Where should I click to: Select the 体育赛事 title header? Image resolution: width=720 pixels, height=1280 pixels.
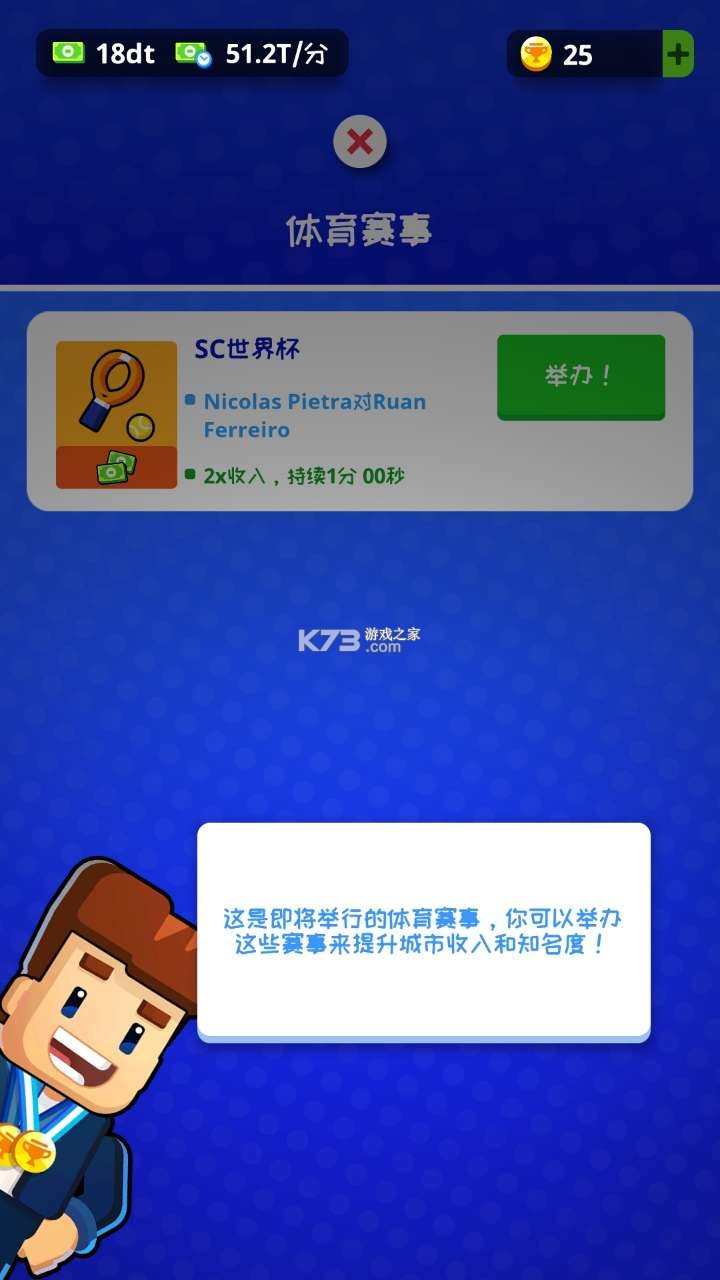pyautogui.click(x=360, y=228)
